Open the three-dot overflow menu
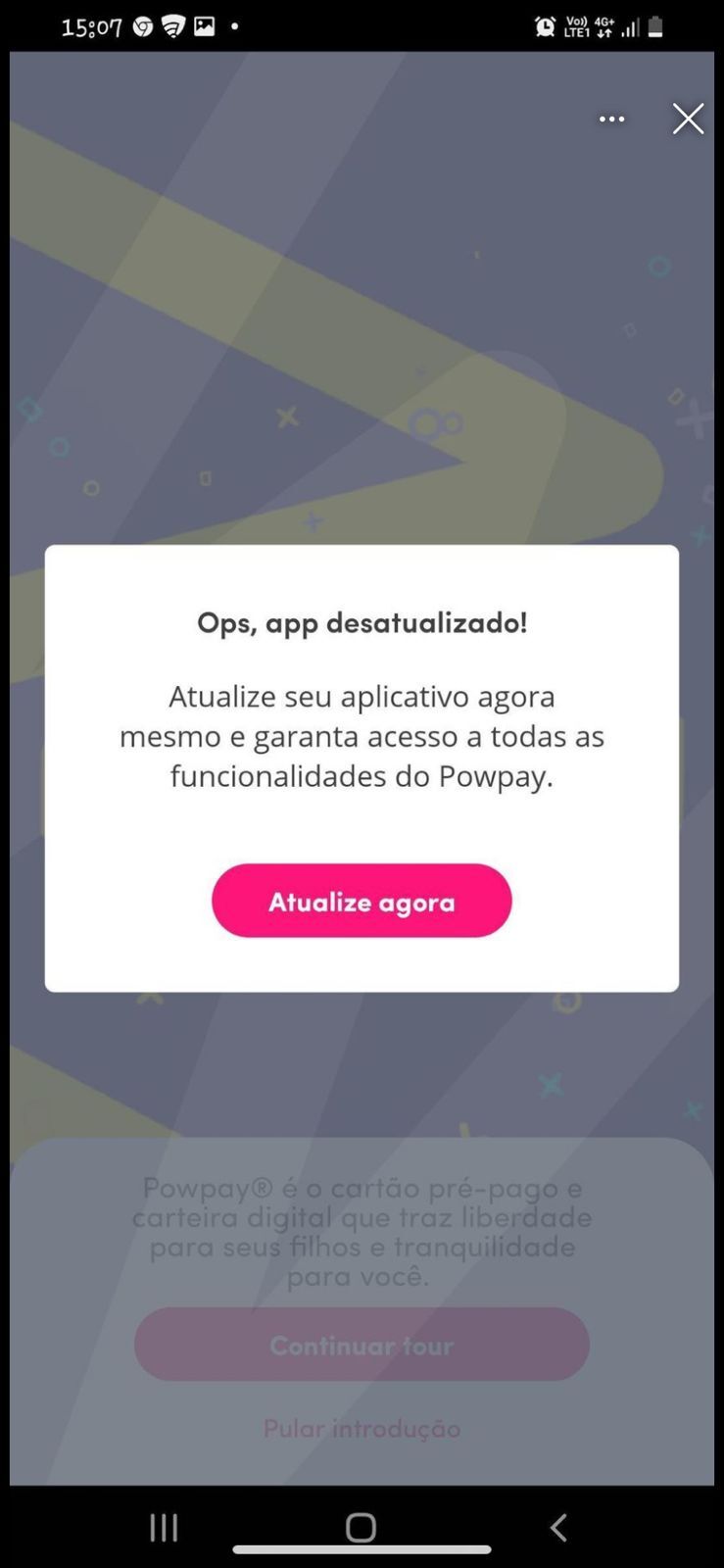The image size is (724, 1568). coord(611,119)
